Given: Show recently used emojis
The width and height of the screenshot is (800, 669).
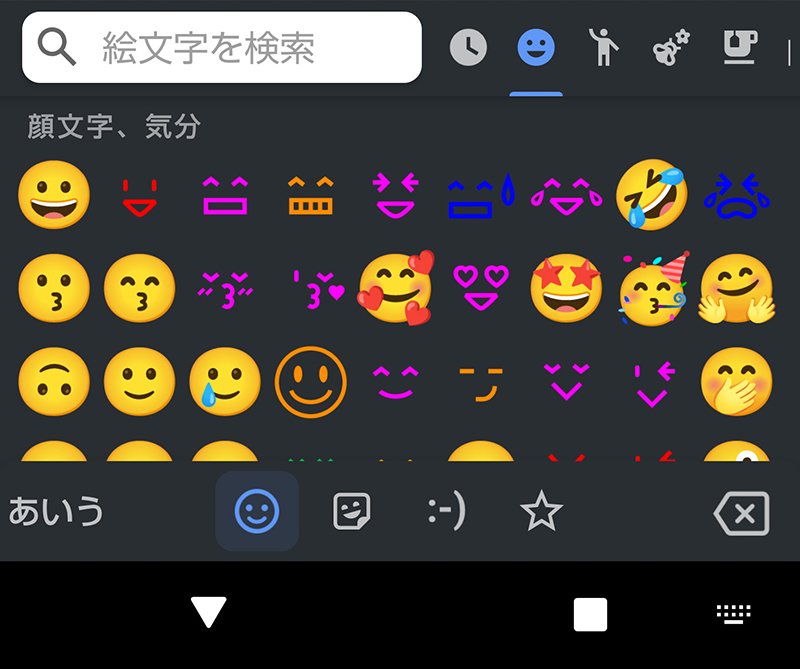Looking at the screenshot, I should pyautogui.click(x=468, y=47).
